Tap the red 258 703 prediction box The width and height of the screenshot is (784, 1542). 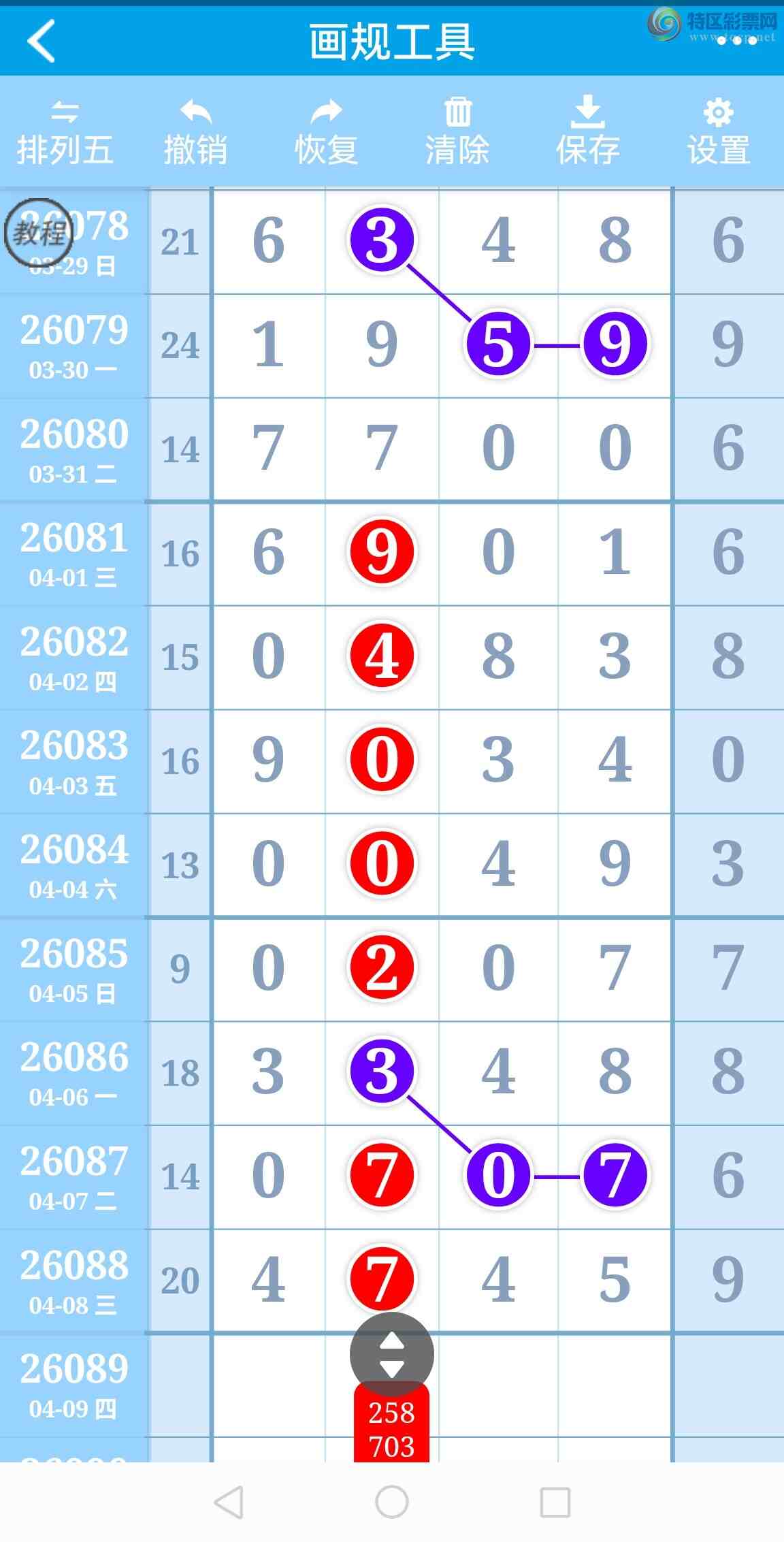click(391, 1428)
